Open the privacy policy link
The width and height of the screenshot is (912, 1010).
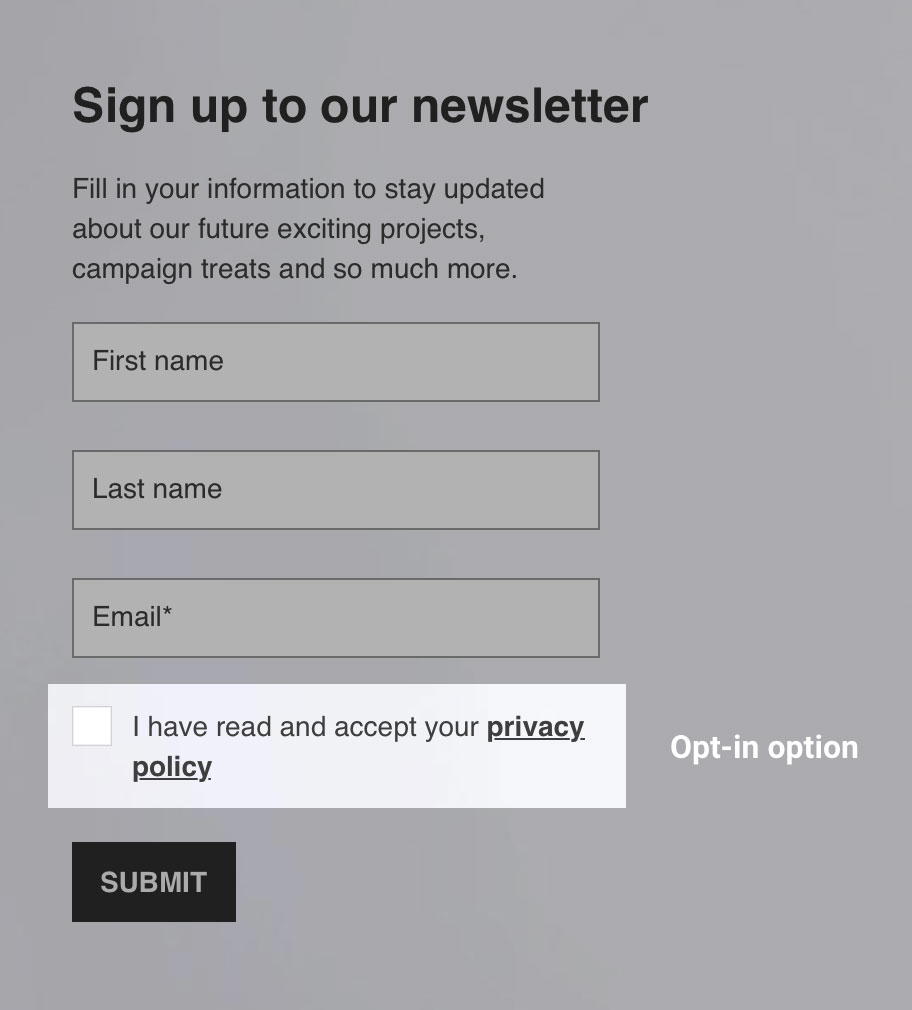coord(534,727)
